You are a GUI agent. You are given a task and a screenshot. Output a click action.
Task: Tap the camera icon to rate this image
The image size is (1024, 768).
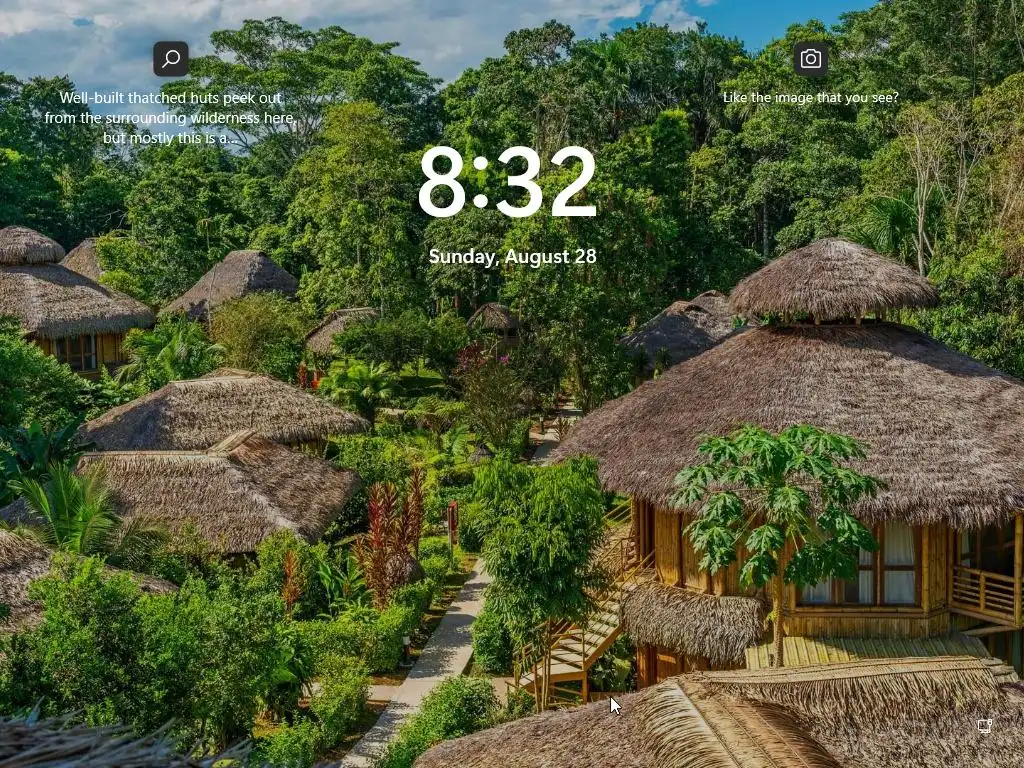click(x=810, y=59)
